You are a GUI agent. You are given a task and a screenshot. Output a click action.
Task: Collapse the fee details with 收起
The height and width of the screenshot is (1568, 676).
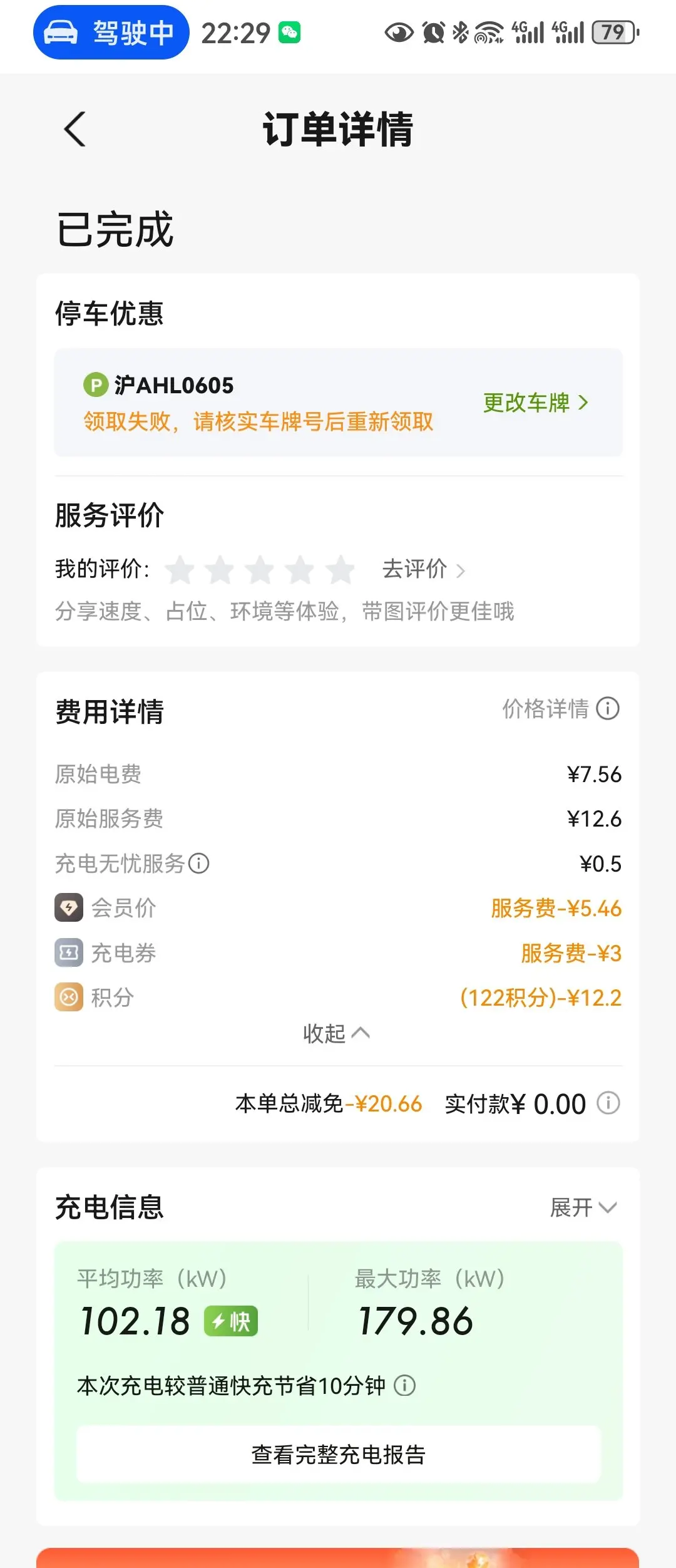[337, 1033]
